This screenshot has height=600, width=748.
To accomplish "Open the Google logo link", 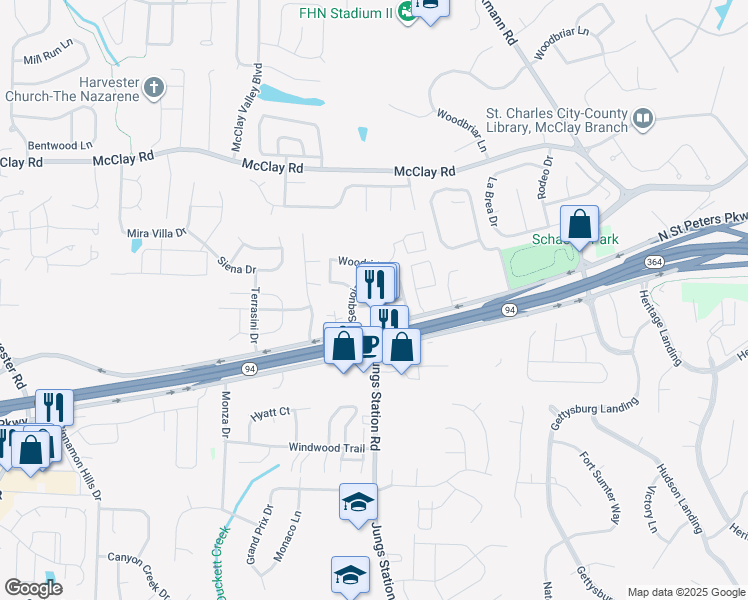I will [x=33, y=588].
